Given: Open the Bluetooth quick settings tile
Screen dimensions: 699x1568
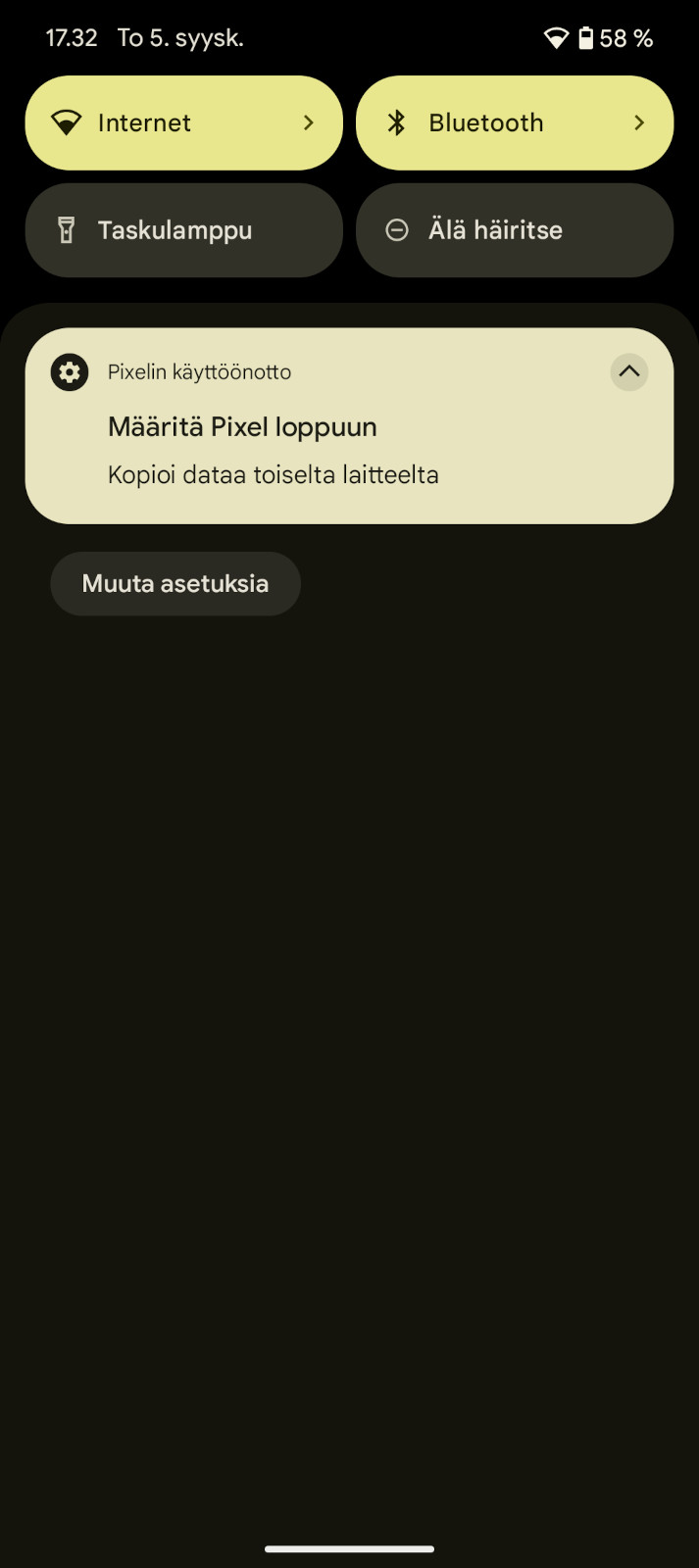Looking at the screenshot, I should tap(515, 122).
